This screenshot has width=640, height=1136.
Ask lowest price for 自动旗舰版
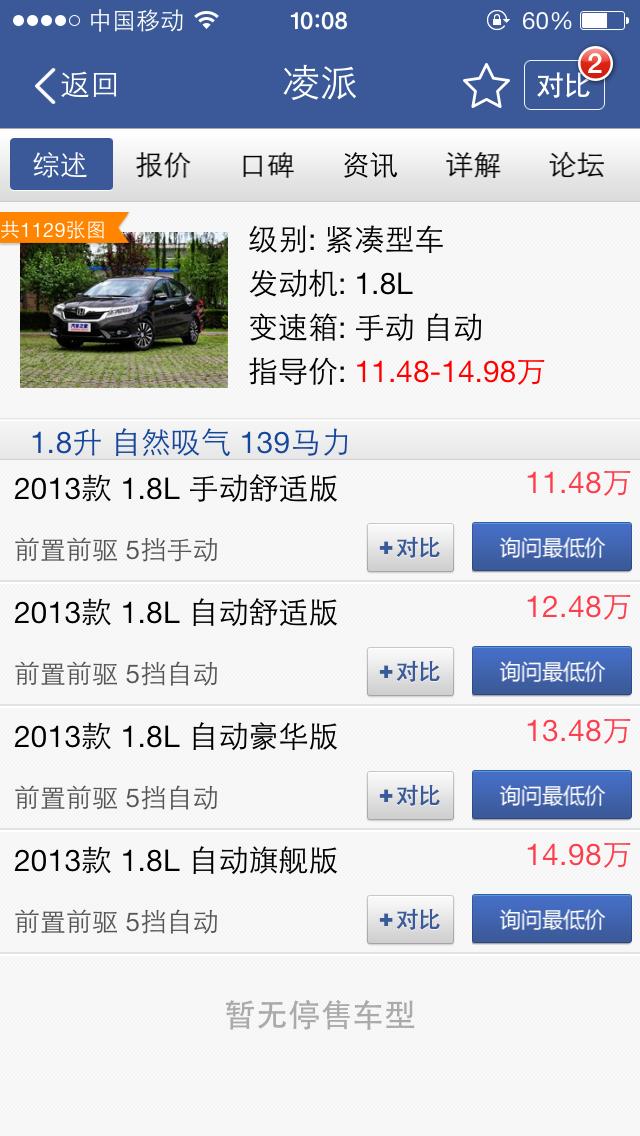pos(551,920)
